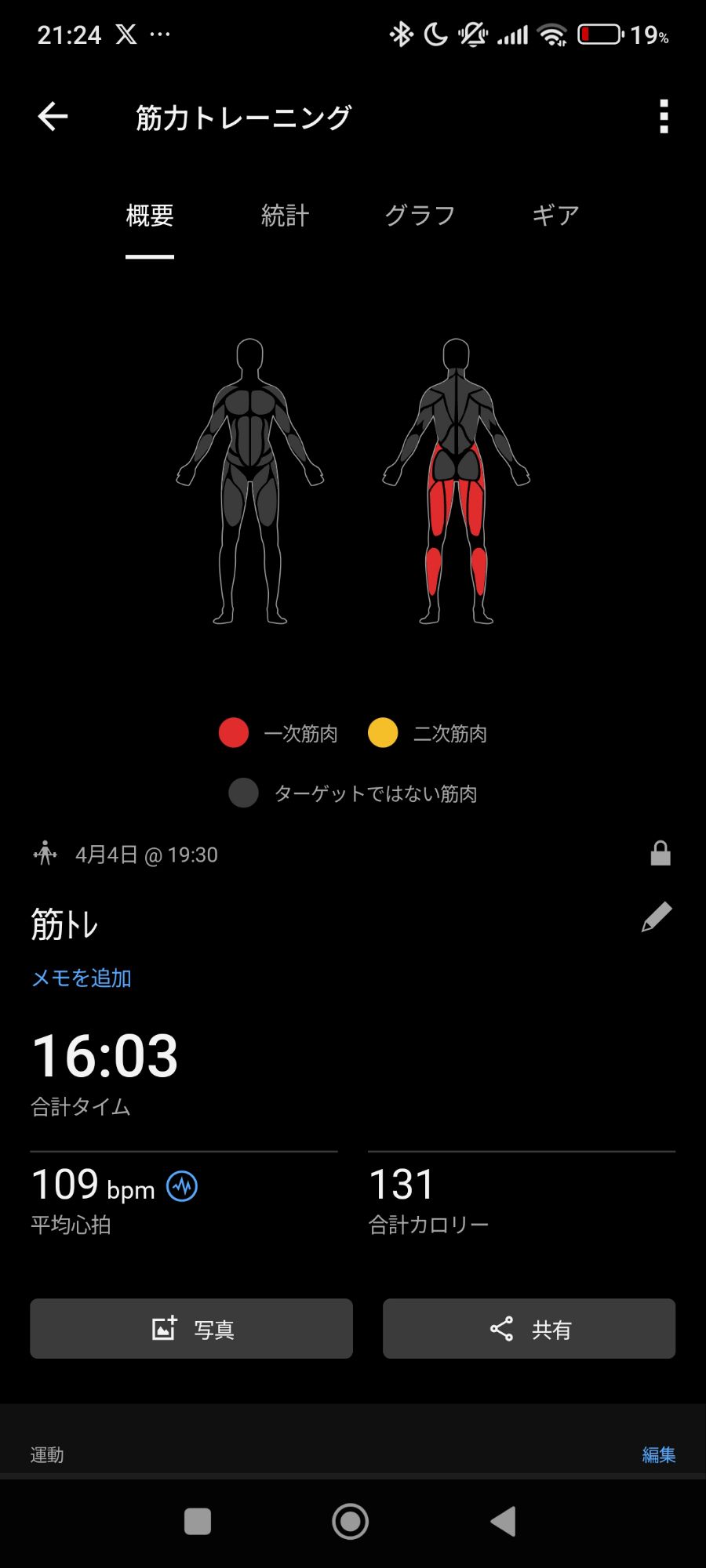Viewport: 706px width, 1568px height.
Task: Tap the privacy lock icon
Action: coord(661,853)
